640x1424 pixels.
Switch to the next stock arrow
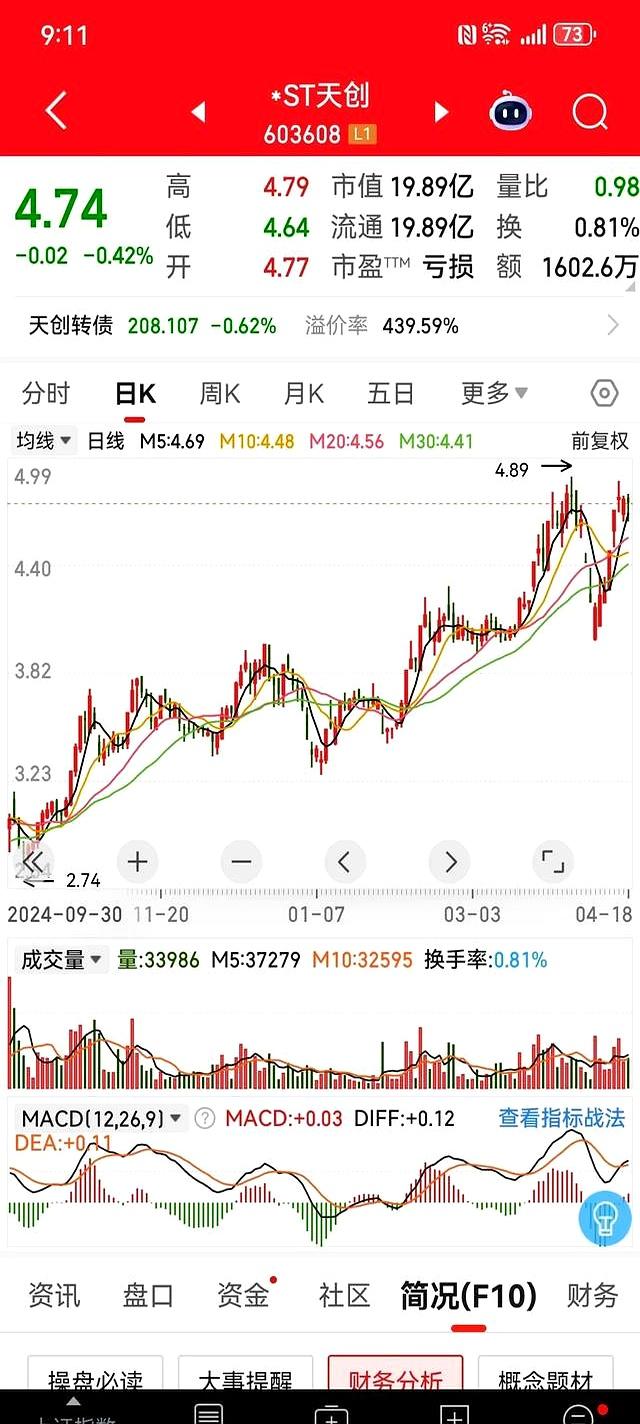[x=441, y=112]
